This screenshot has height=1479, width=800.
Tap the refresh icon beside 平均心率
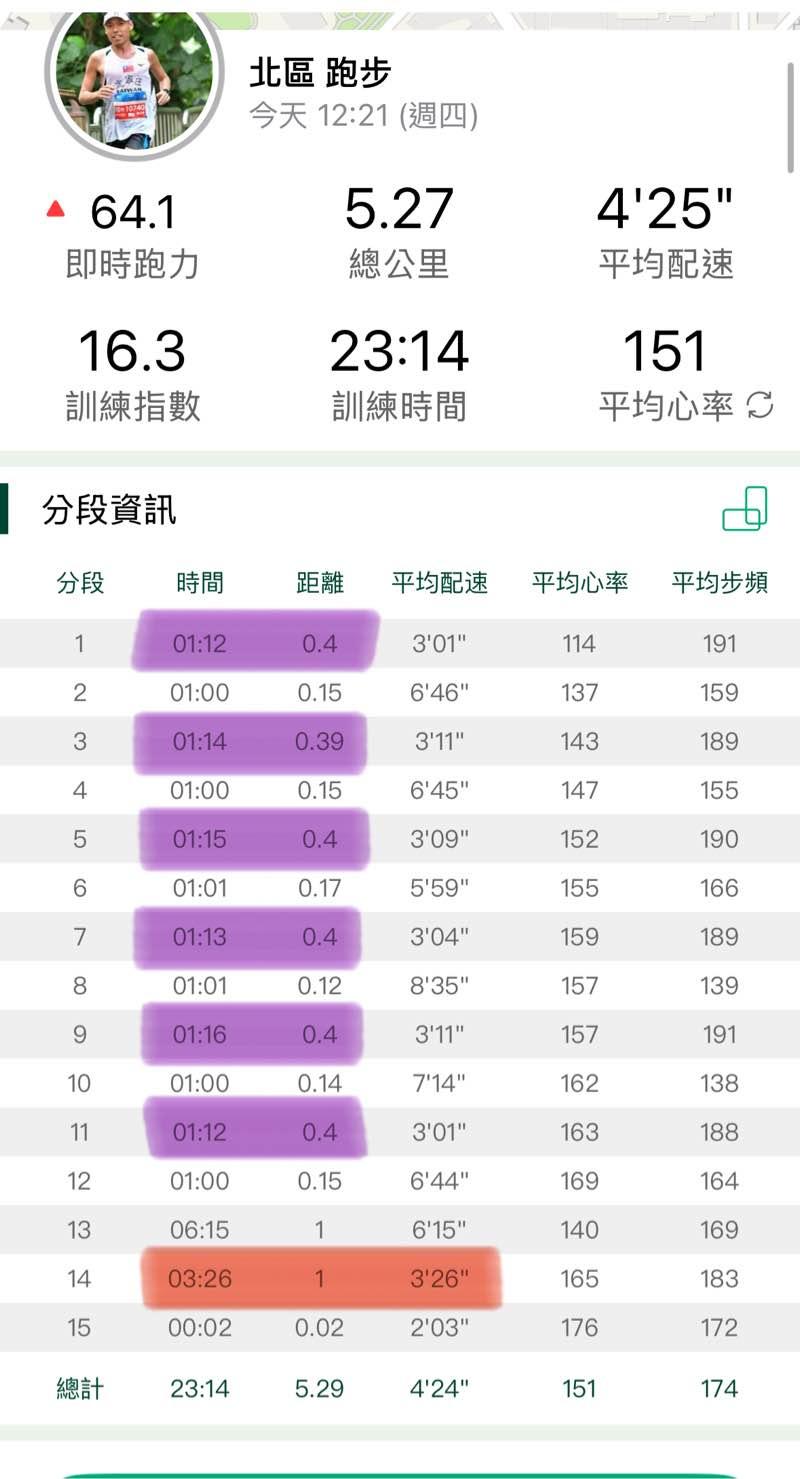[760, 406]
